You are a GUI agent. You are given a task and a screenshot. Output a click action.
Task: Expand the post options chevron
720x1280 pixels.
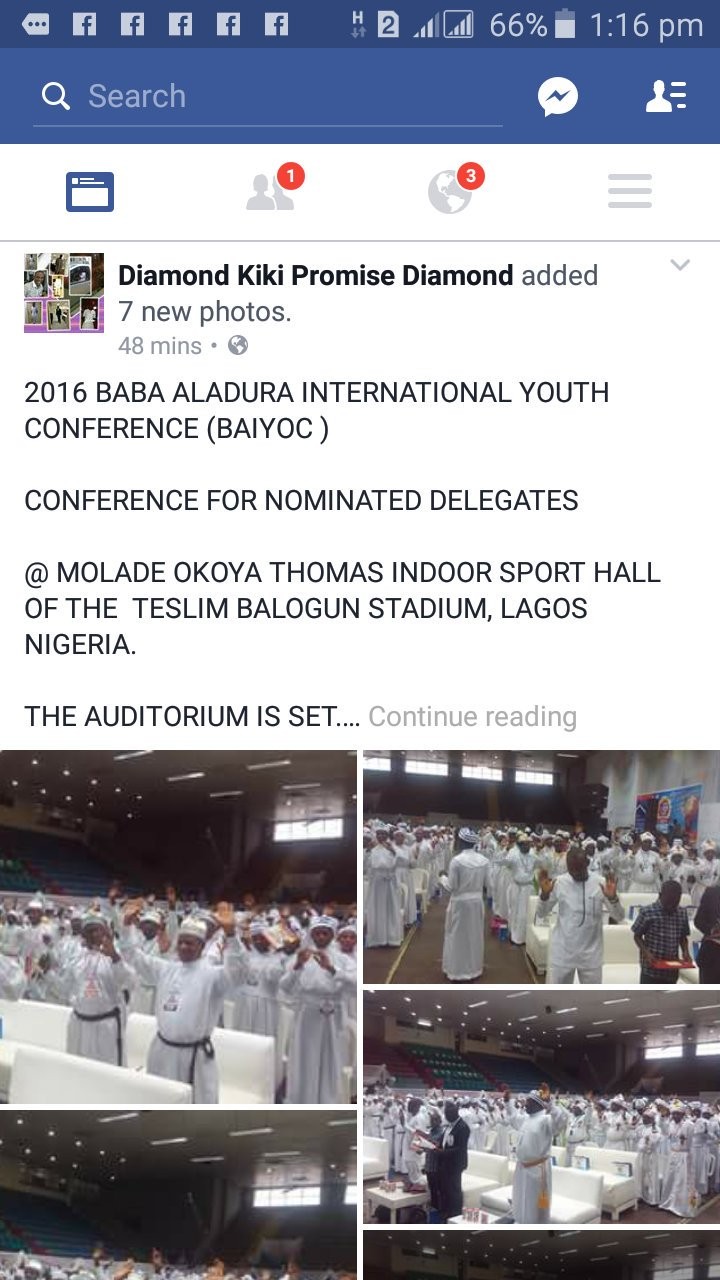[x=680, y=265]
